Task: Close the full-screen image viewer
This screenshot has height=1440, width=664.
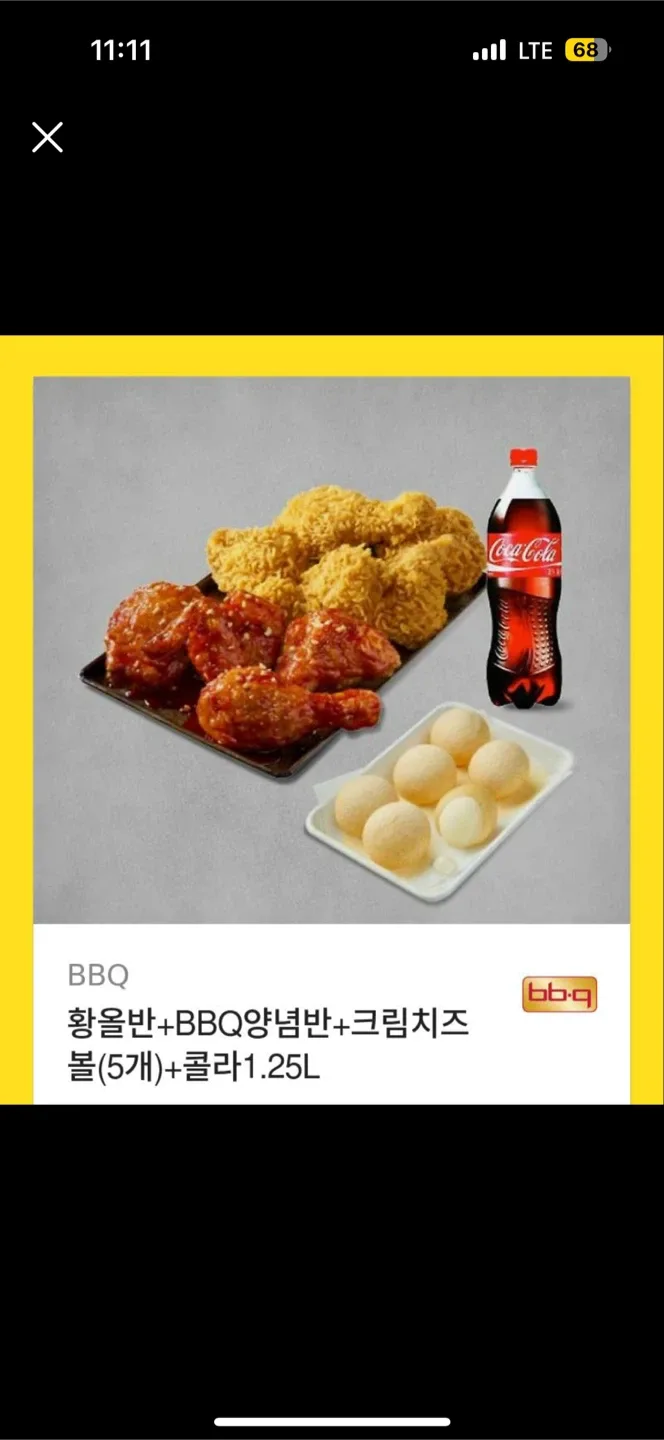Action: pos(47,137)
